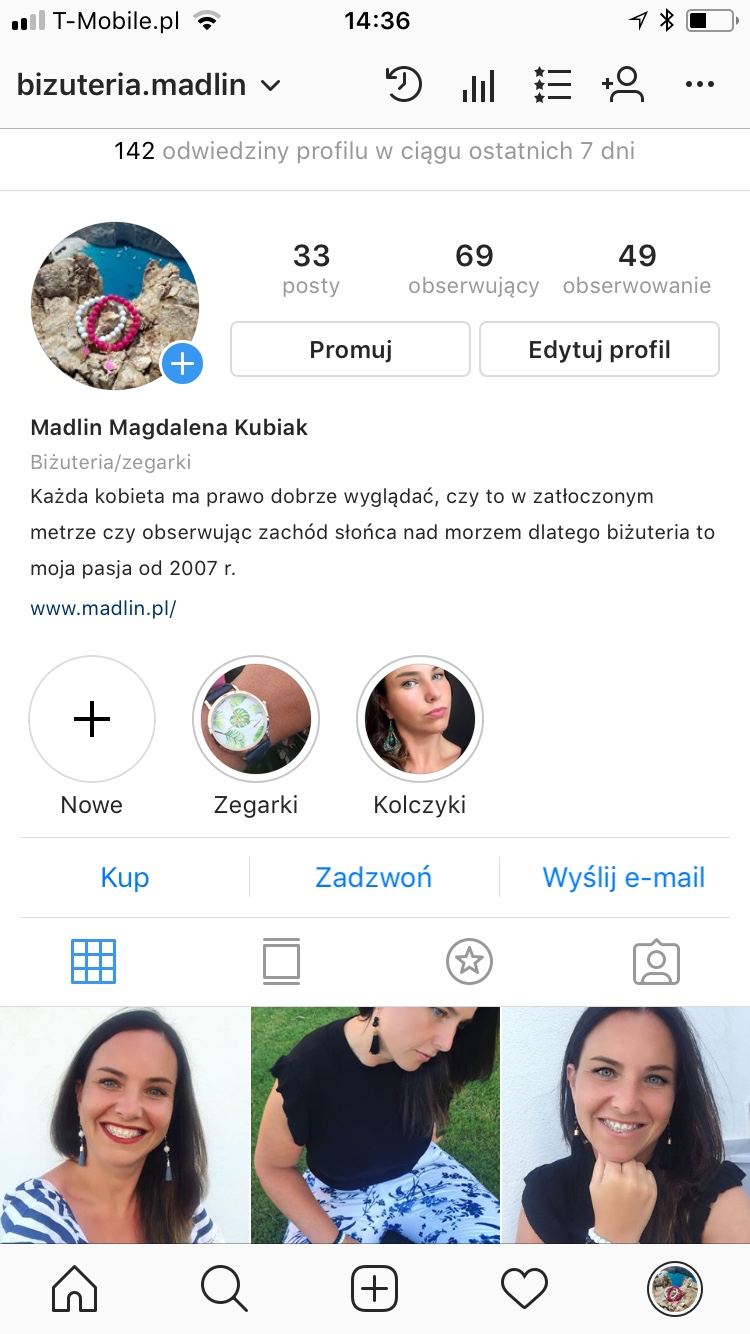Switch to the tagged photos tab
Viewport: 750px width, 1334px height.
[x=657, y=962]
